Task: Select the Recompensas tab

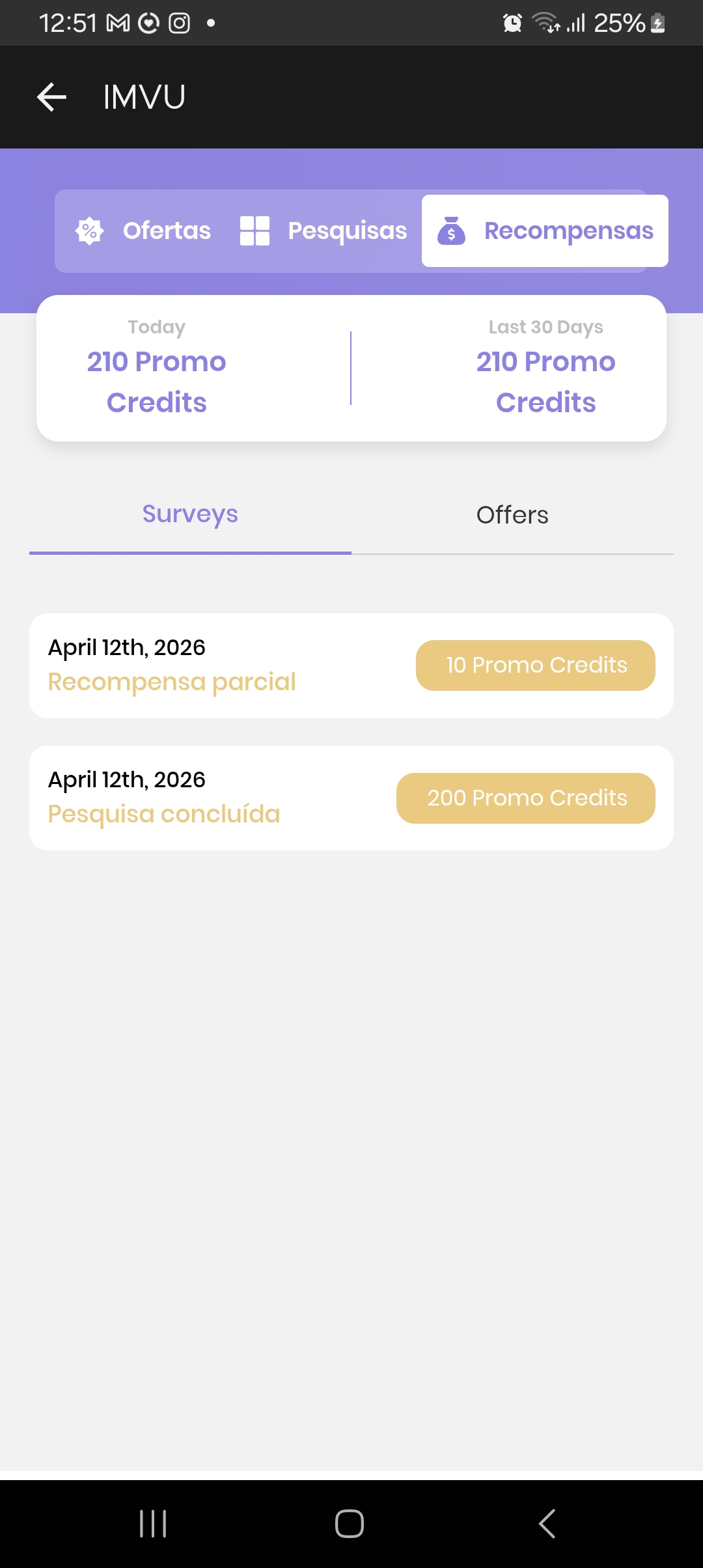Action: point(545,231)
